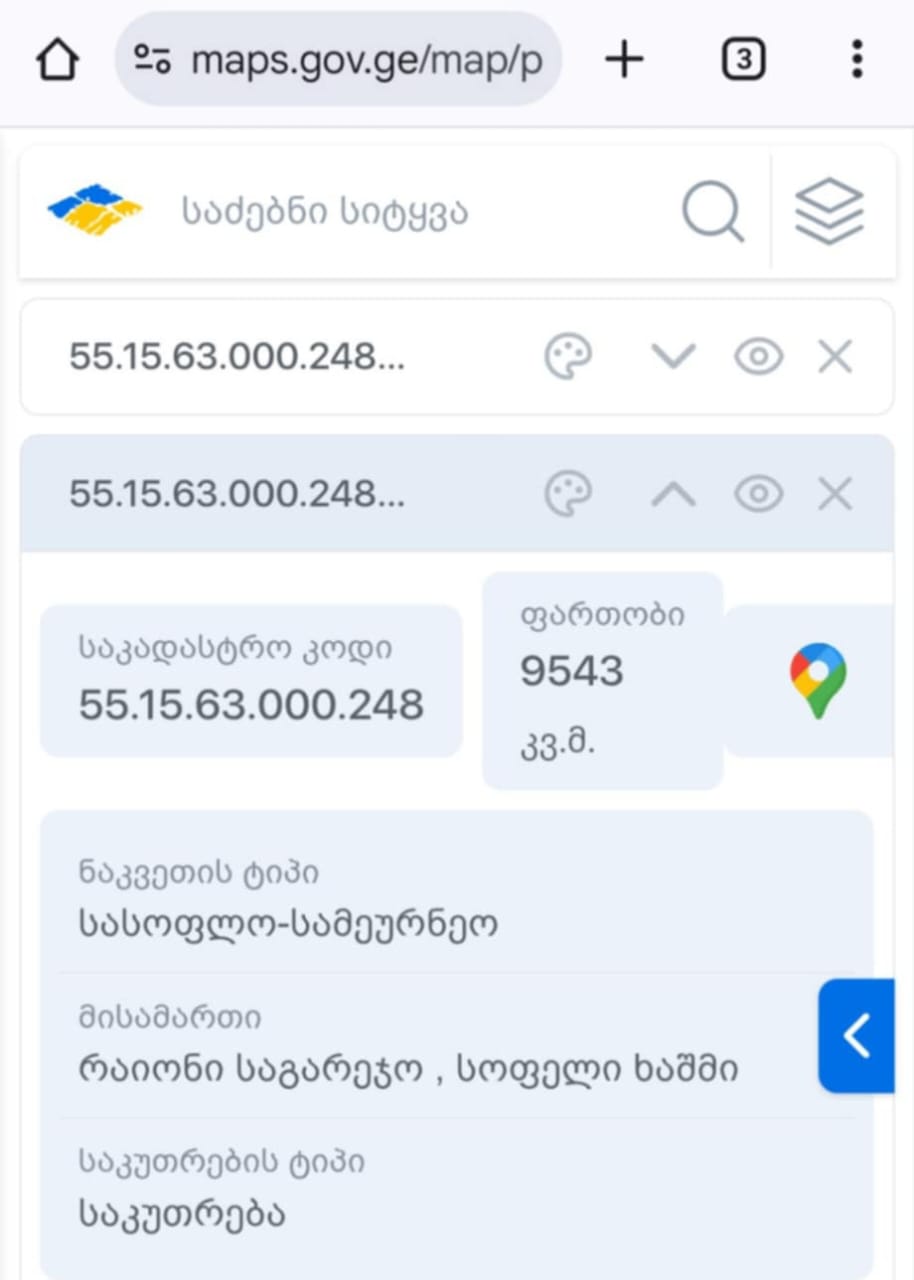
Task: Expand the collapsed 55.15.63.000.248 parcel
Action: tap(673, 357)
